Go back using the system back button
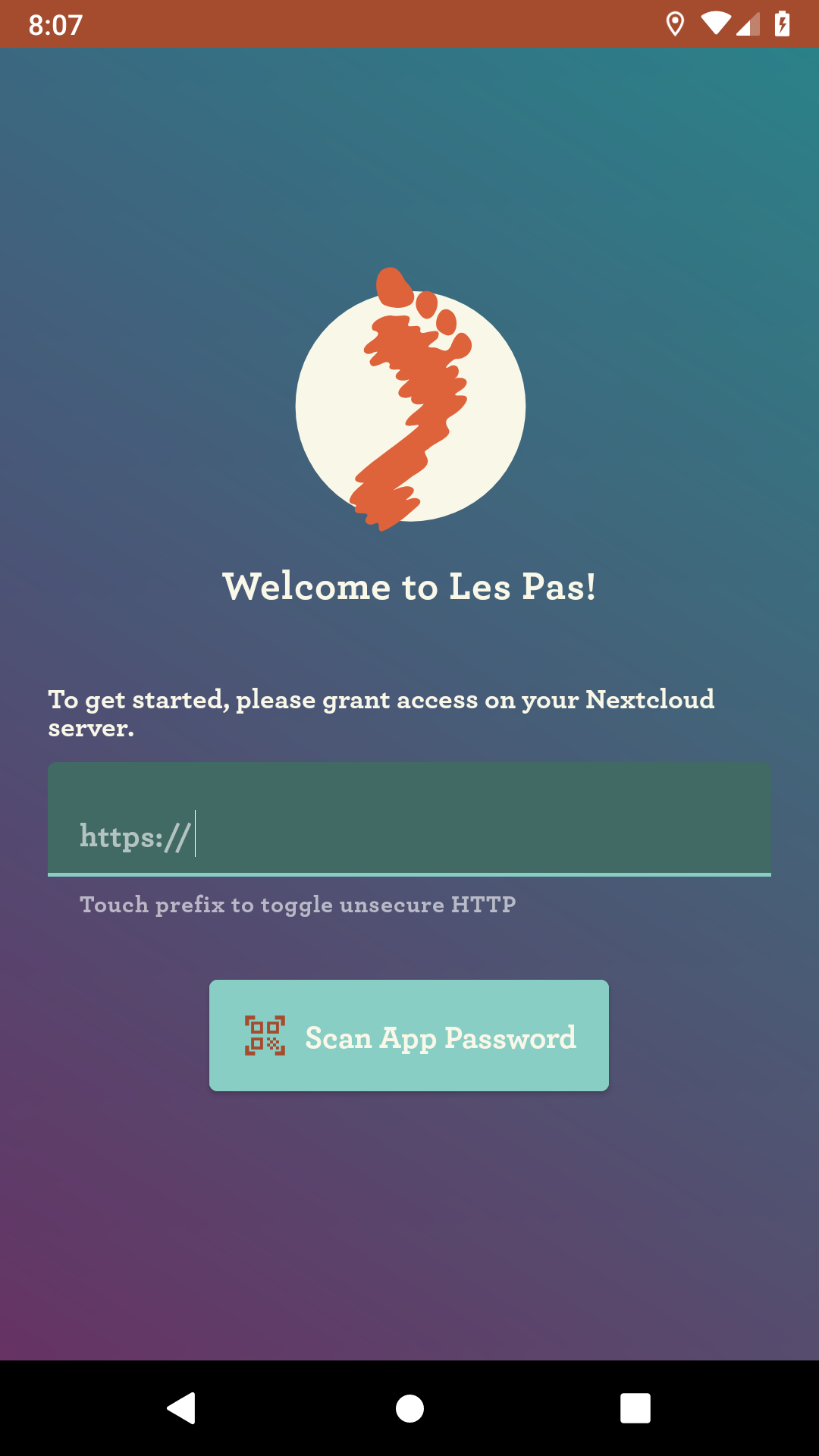 [182, 1408]
